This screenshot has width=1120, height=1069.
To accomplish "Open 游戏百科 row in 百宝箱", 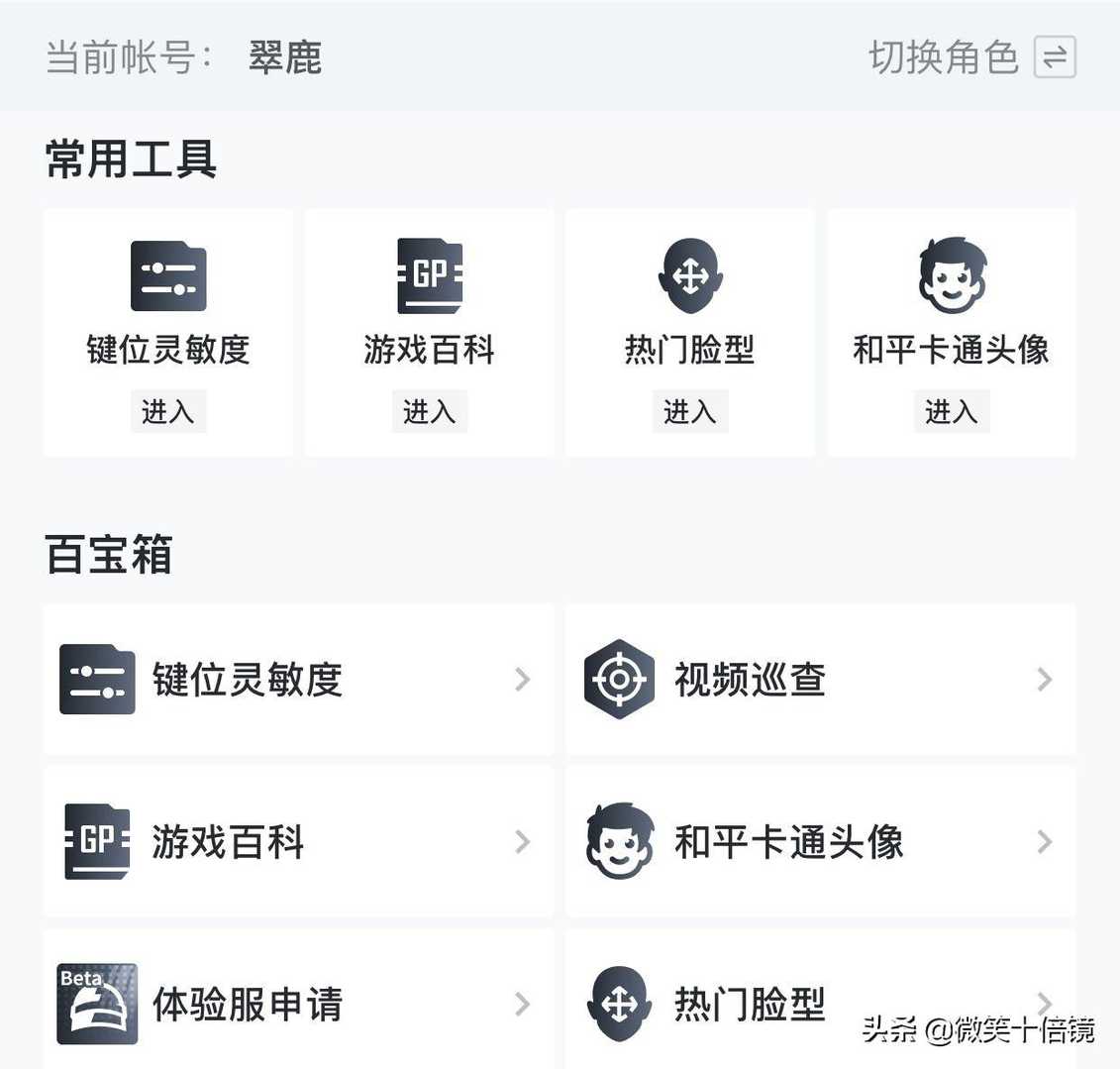I will 297,842.
